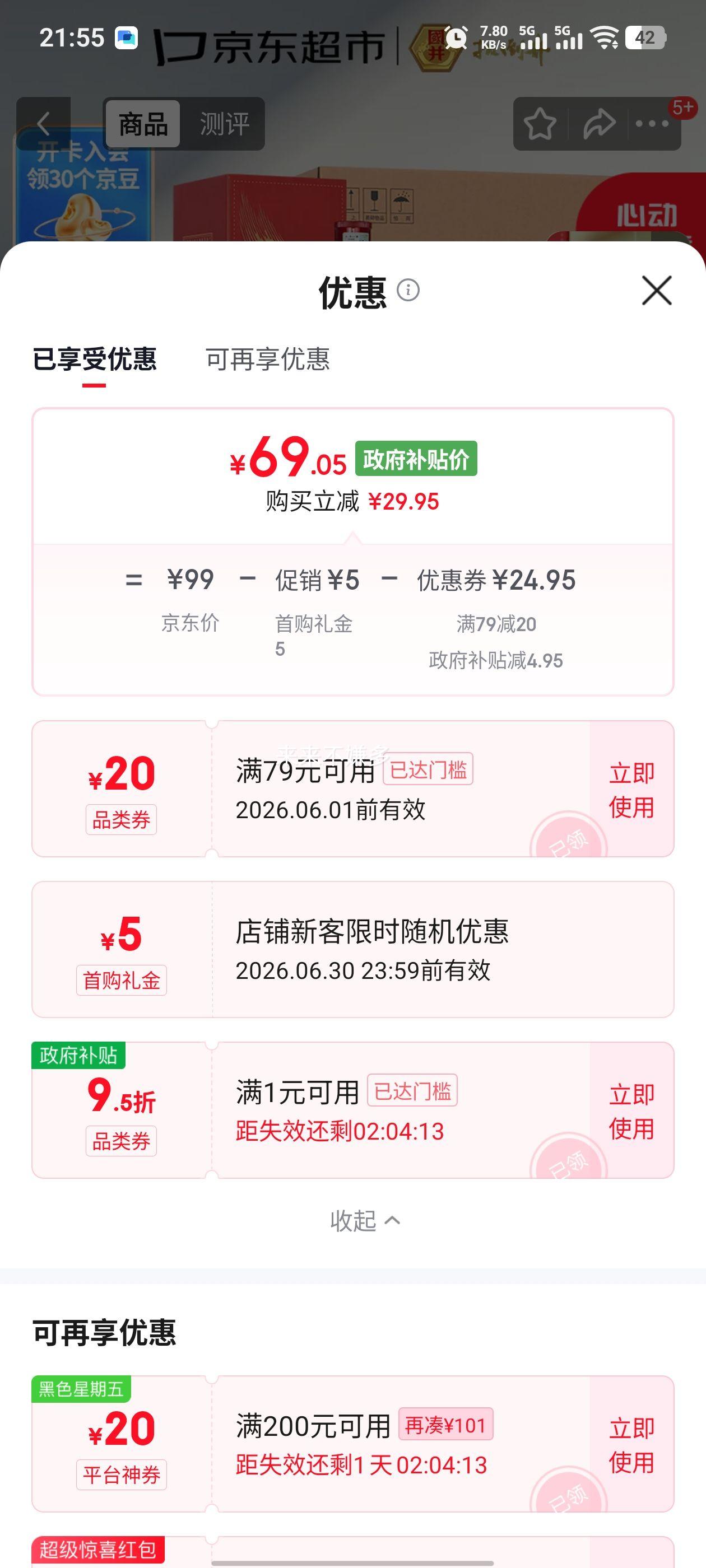Switch to the 已享受优惠 tab
The height and width of the screenshot is (1568, 706).
[95, 359]
